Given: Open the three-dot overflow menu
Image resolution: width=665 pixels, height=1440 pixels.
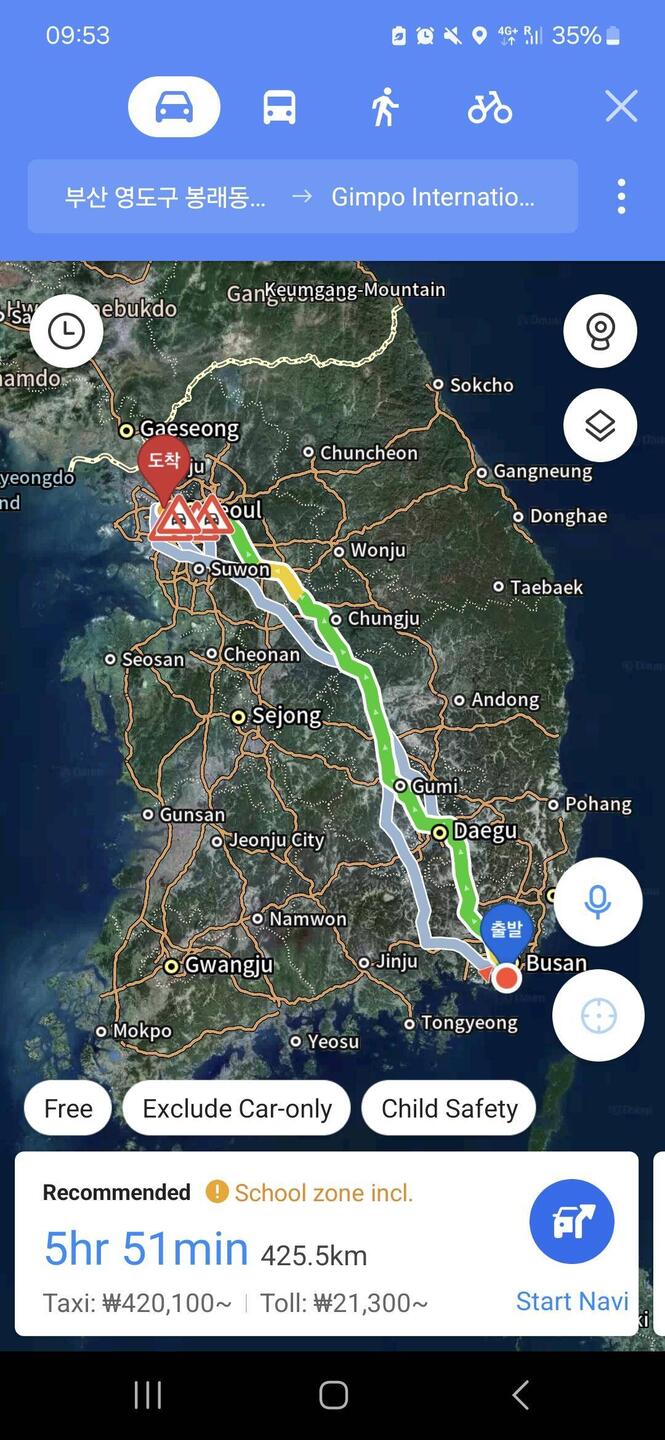Looking at the screenshot, I should [x=621, y=197].
